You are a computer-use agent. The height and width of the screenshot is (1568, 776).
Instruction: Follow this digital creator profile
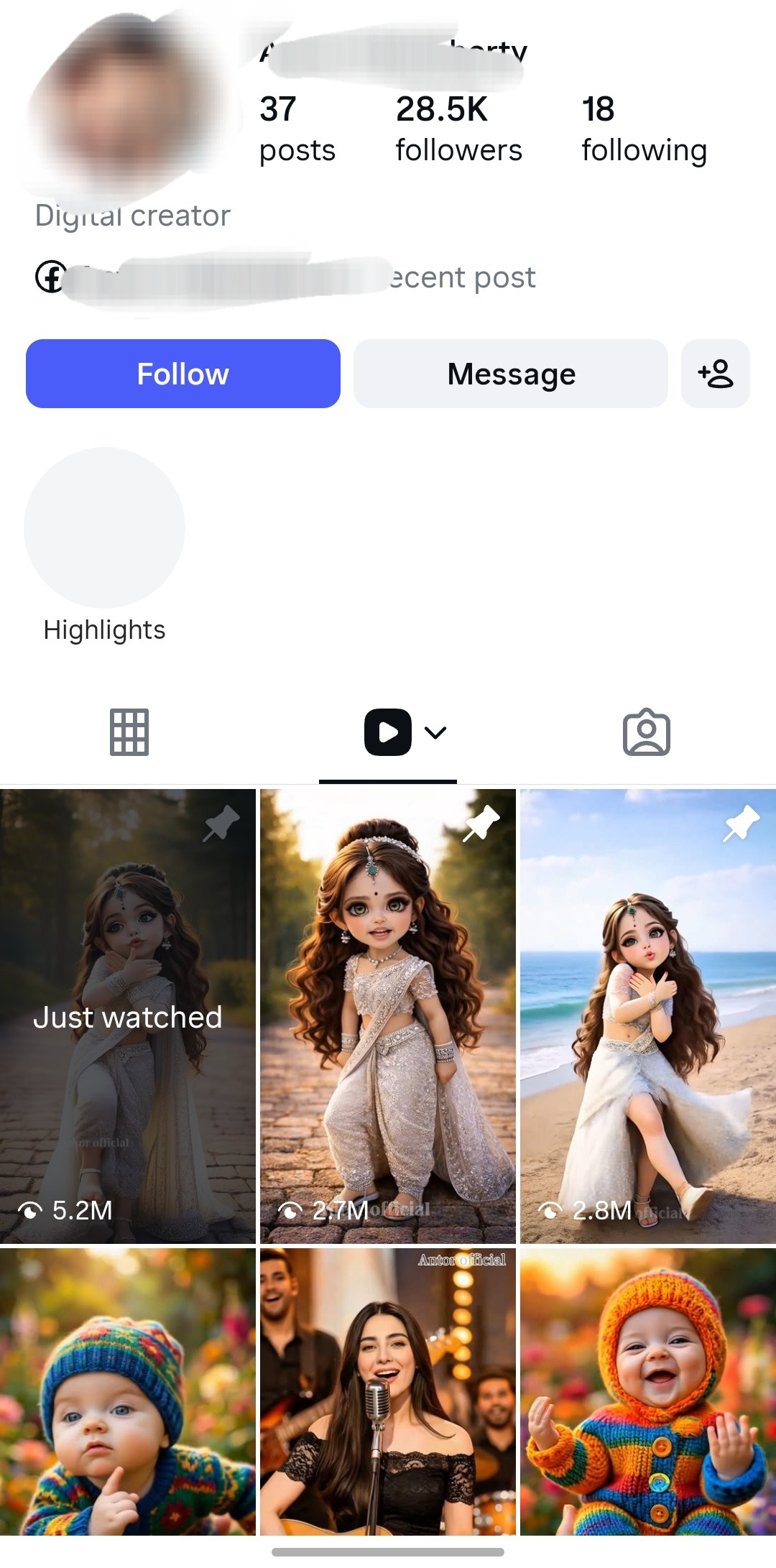pyautogui.click(x=183, y=374)
